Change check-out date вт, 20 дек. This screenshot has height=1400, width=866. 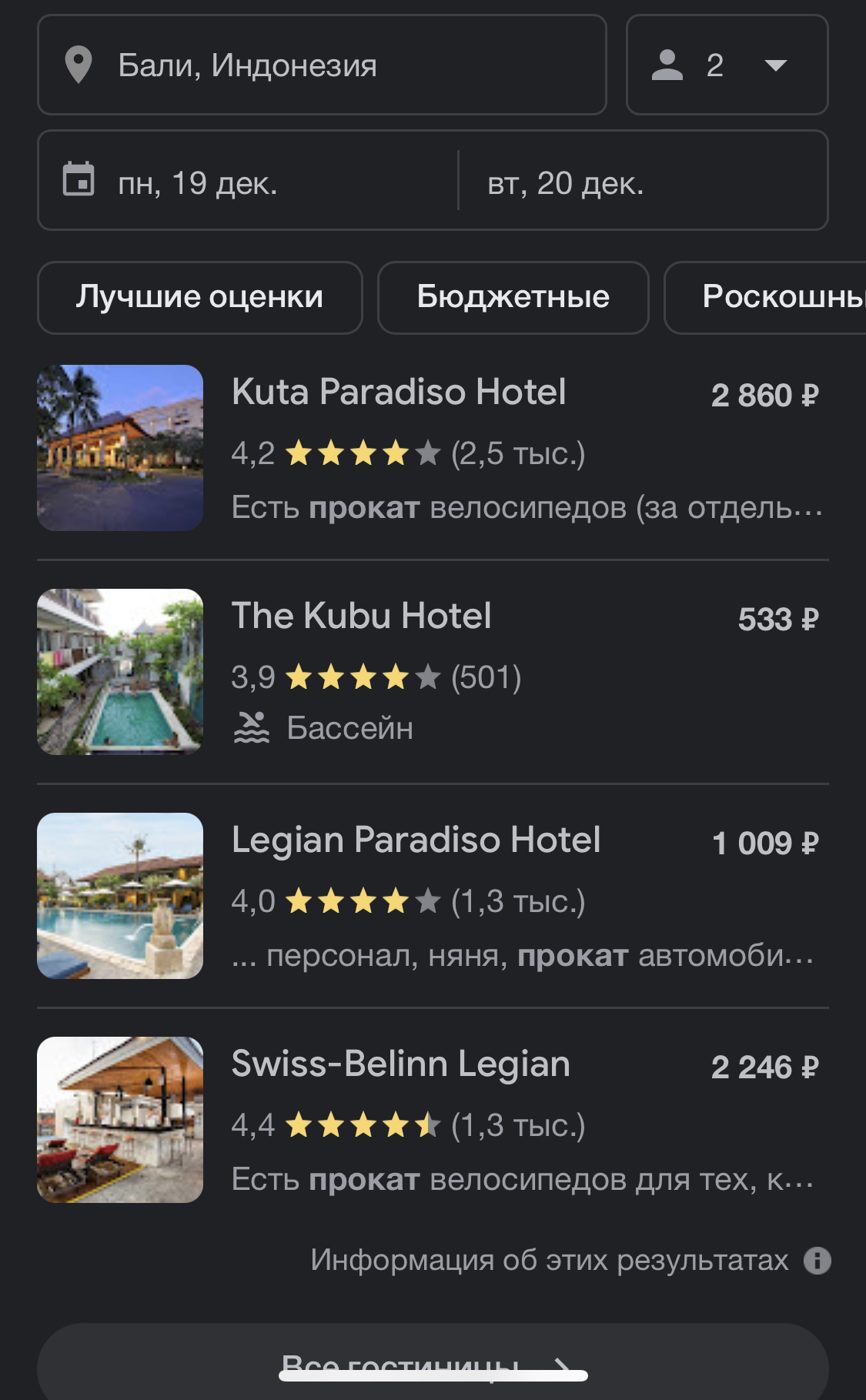click(643, 182)
